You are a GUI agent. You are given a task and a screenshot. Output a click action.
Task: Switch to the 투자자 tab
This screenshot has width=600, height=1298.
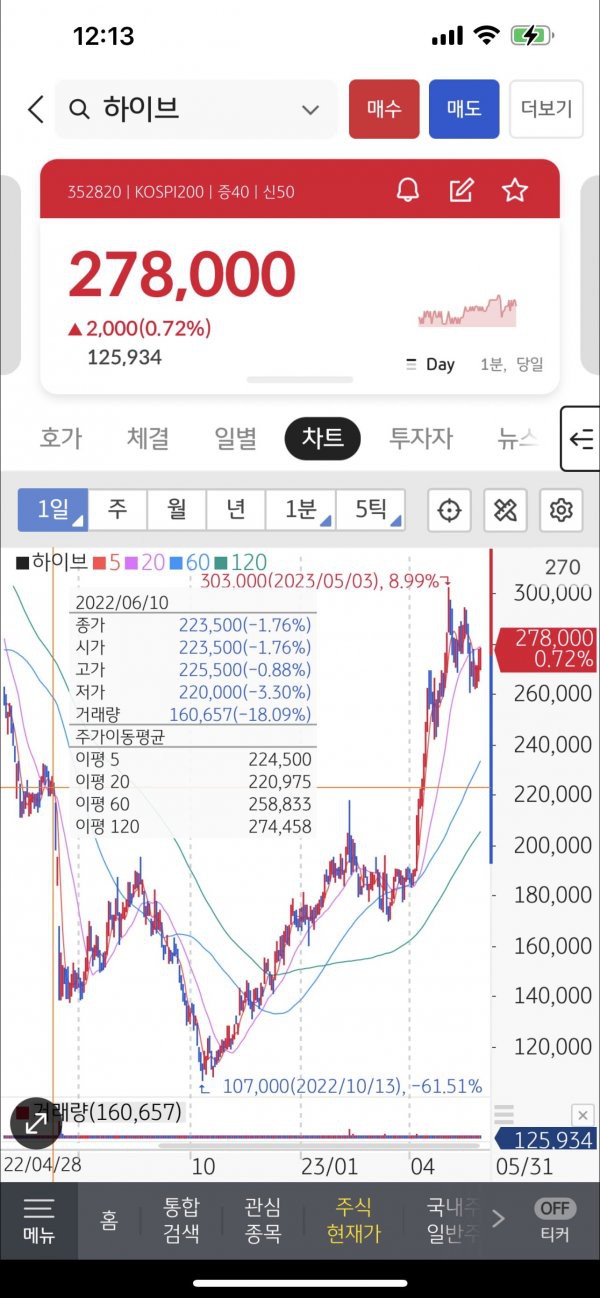(x=421, y=438)
